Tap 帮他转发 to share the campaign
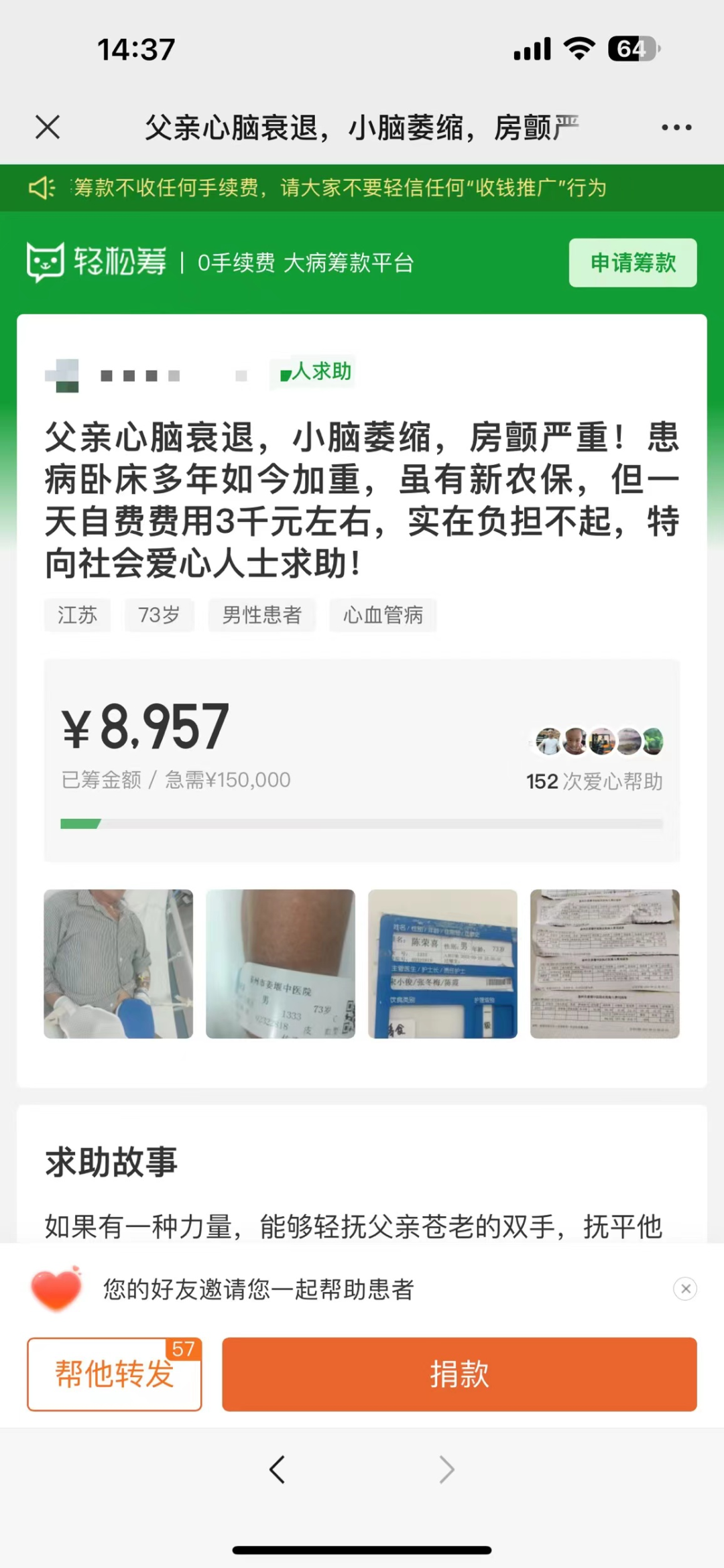The width and height of the screenshot is (724, 1568). 115,1374
